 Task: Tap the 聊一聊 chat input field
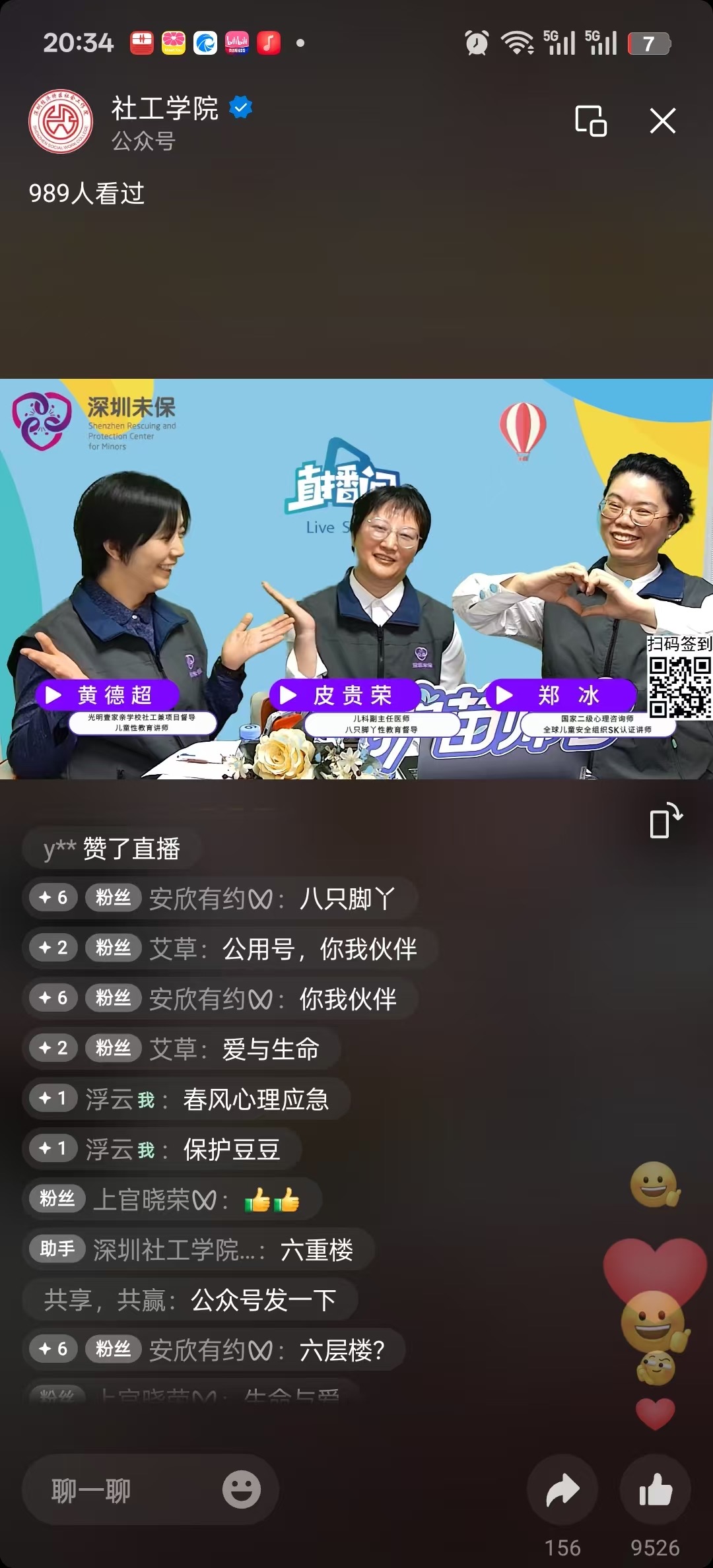[119, 1490]
